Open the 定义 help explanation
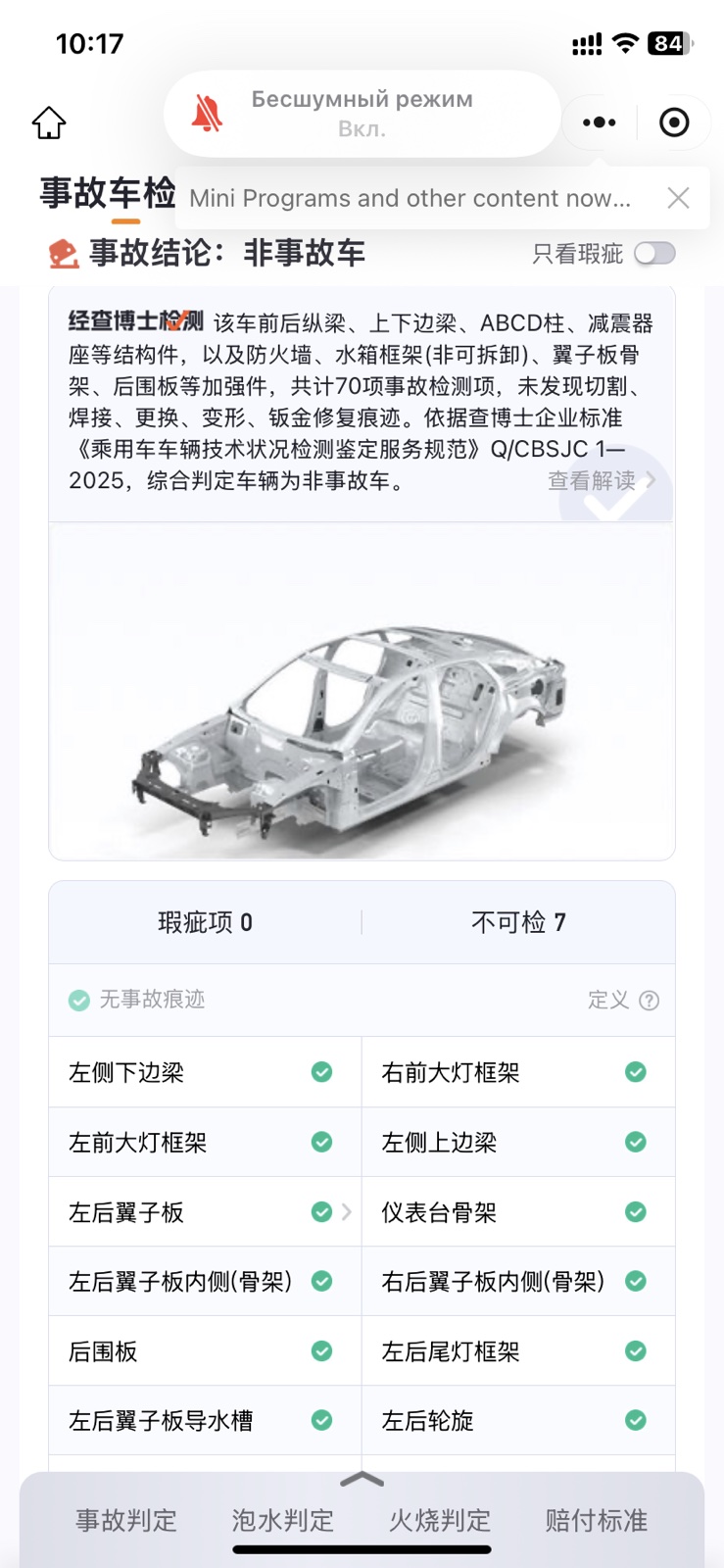Image resolution: width=724 pixels, height=1568 pixels. [x=623, y=1000]
